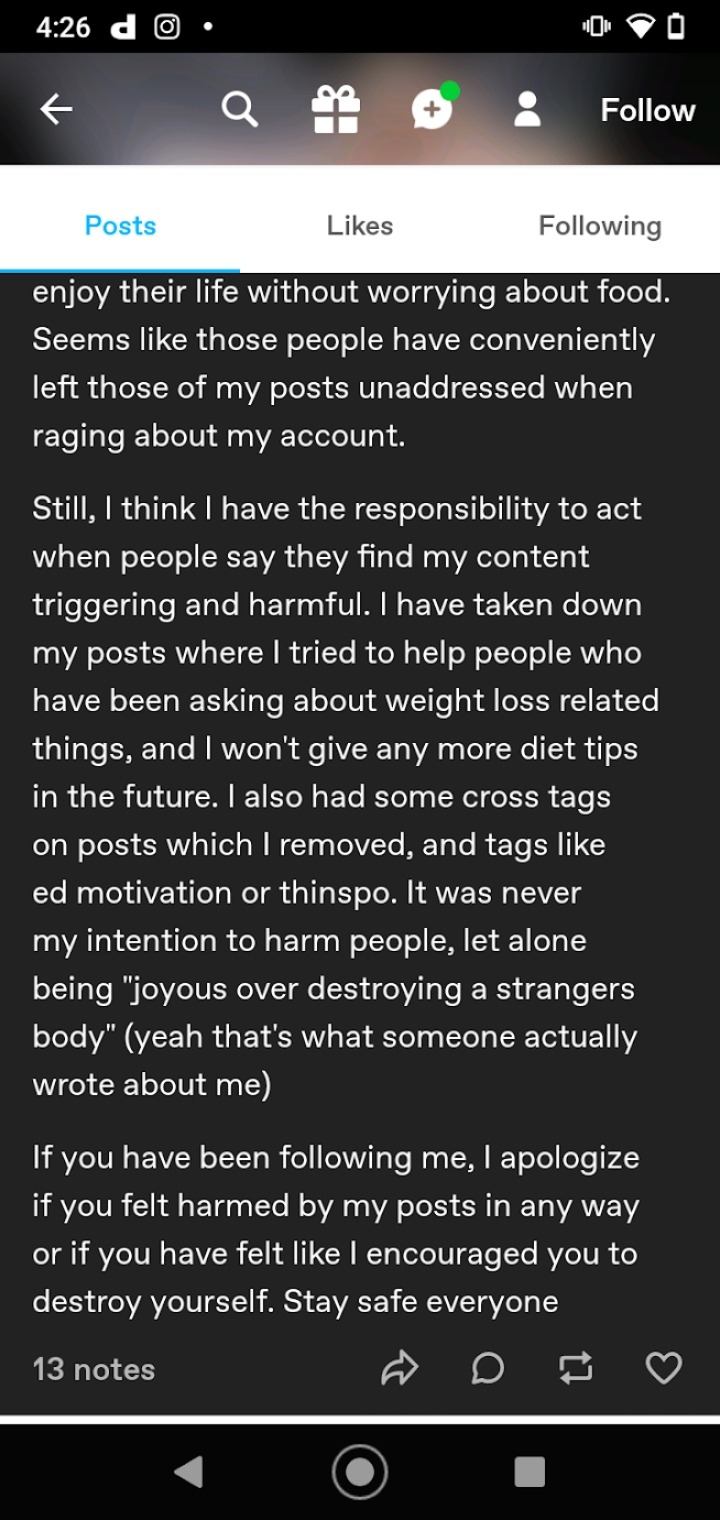The width and height of the screenshot is (720, 1520).
Task: Follow this blog
Action: tap(647, 110)
